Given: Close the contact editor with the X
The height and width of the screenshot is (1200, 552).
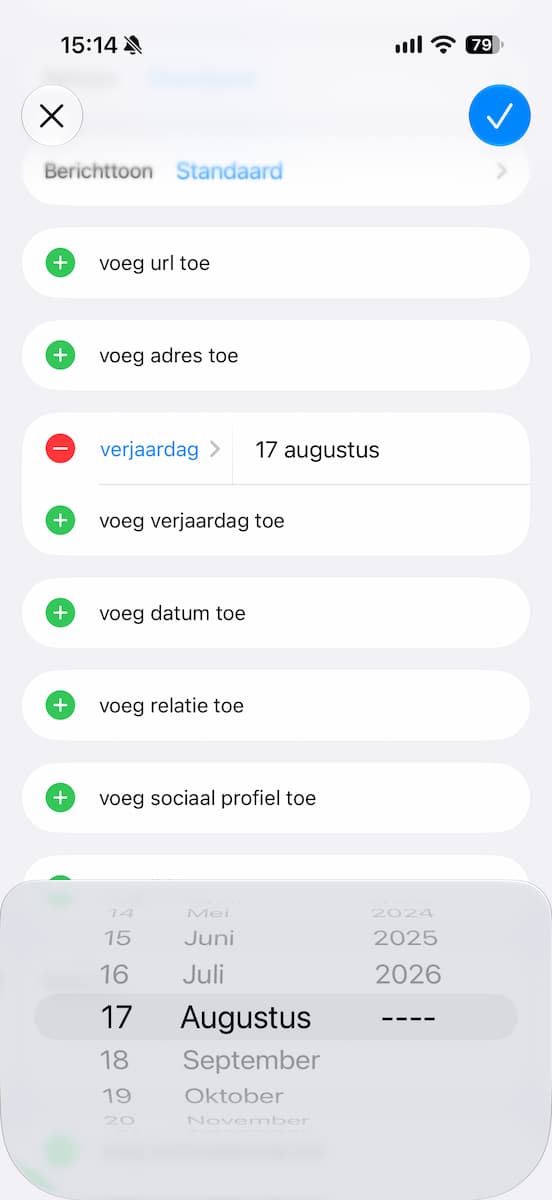Looking at the screenshot, I should (x=52, y=117).
